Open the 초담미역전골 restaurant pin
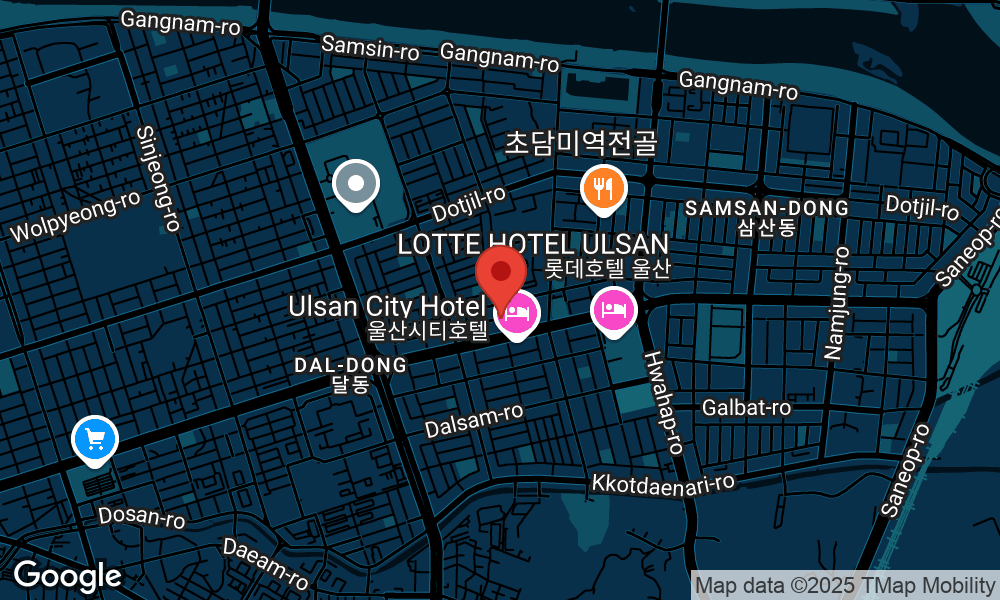 603,187
